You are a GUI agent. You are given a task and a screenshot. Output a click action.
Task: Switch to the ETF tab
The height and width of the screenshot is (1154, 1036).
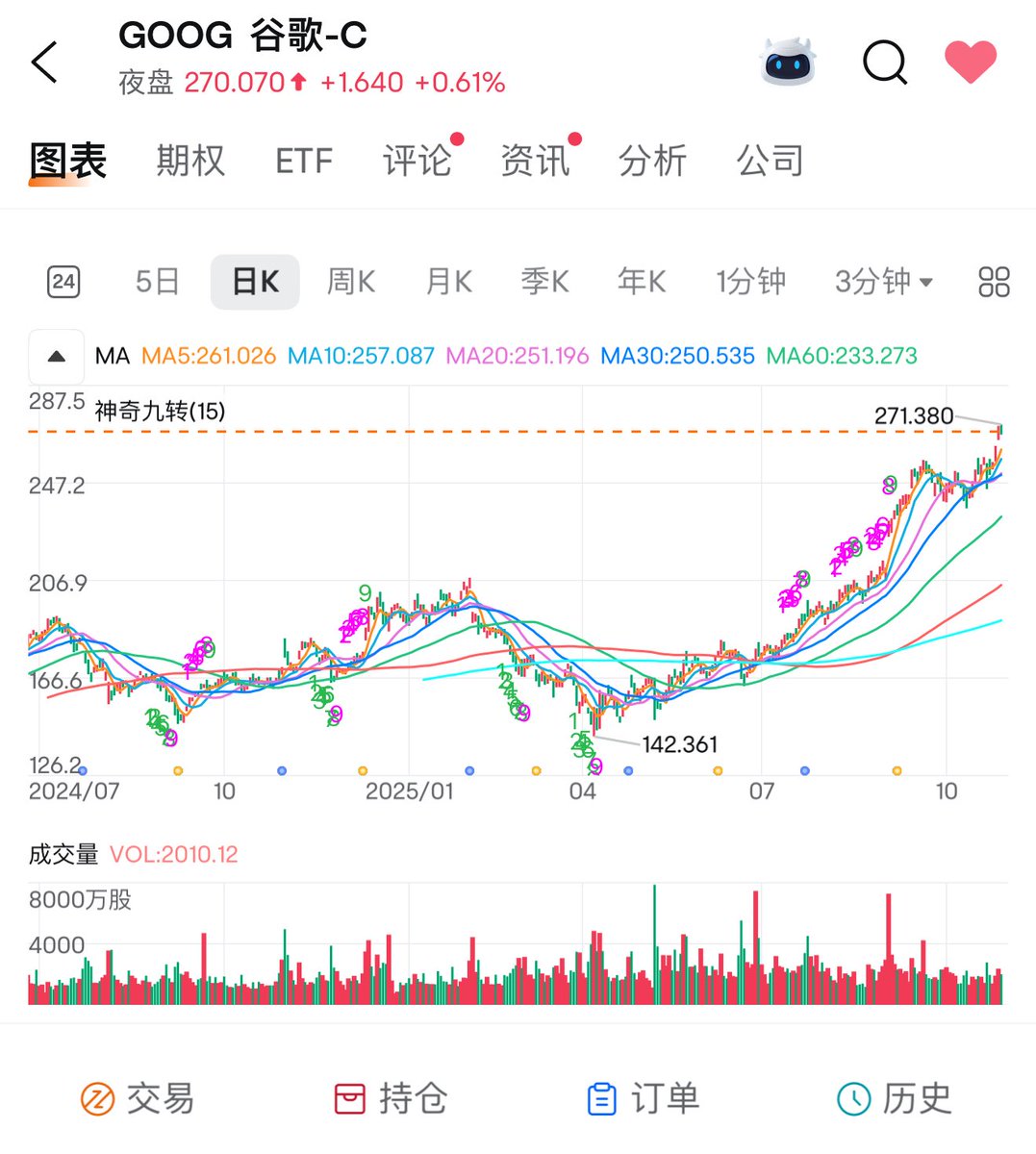coord(304,161)
